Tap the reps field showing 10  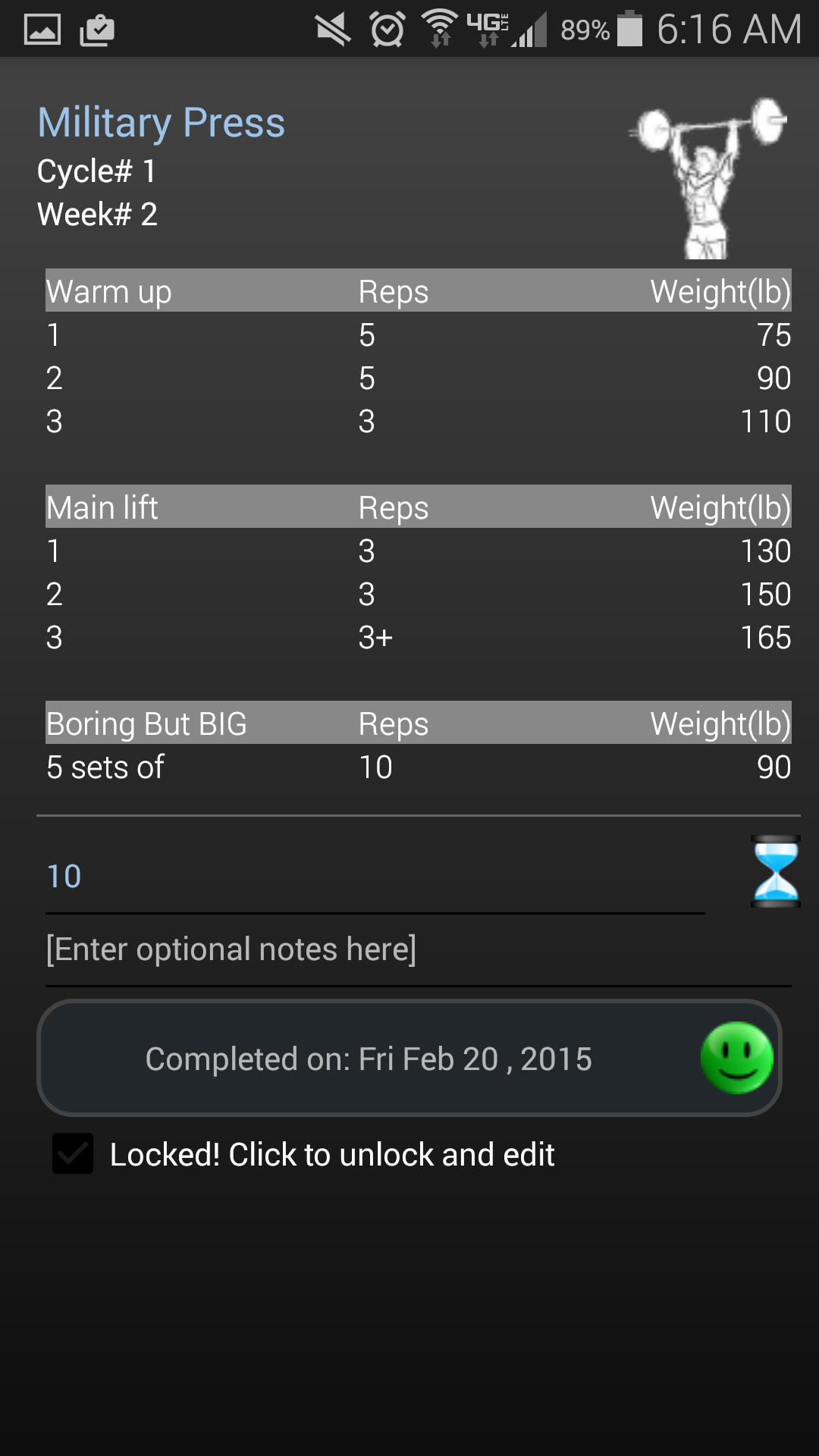click(x=375, y=877)
